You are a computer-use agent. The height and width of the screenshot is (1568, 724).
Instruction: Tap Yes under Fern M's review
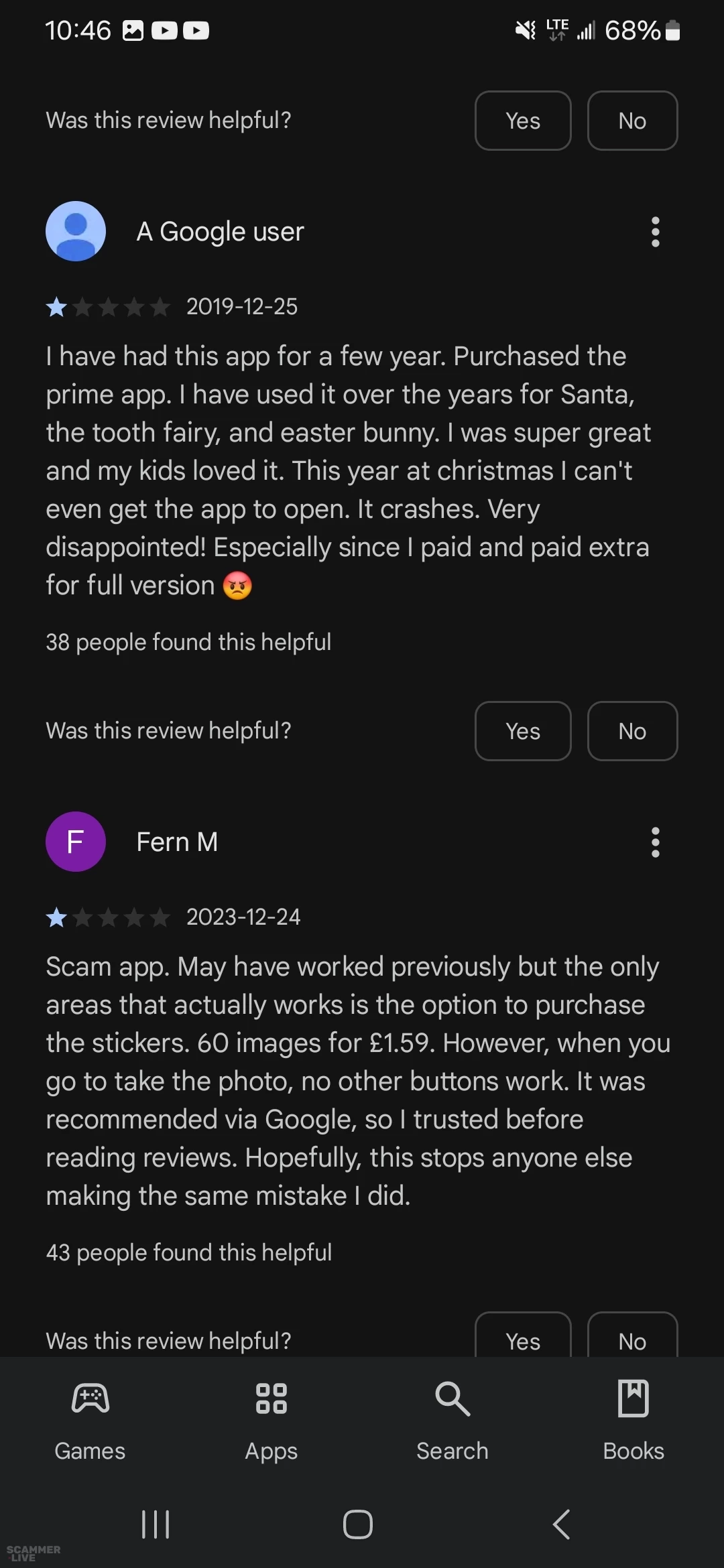click(523, 1340)
